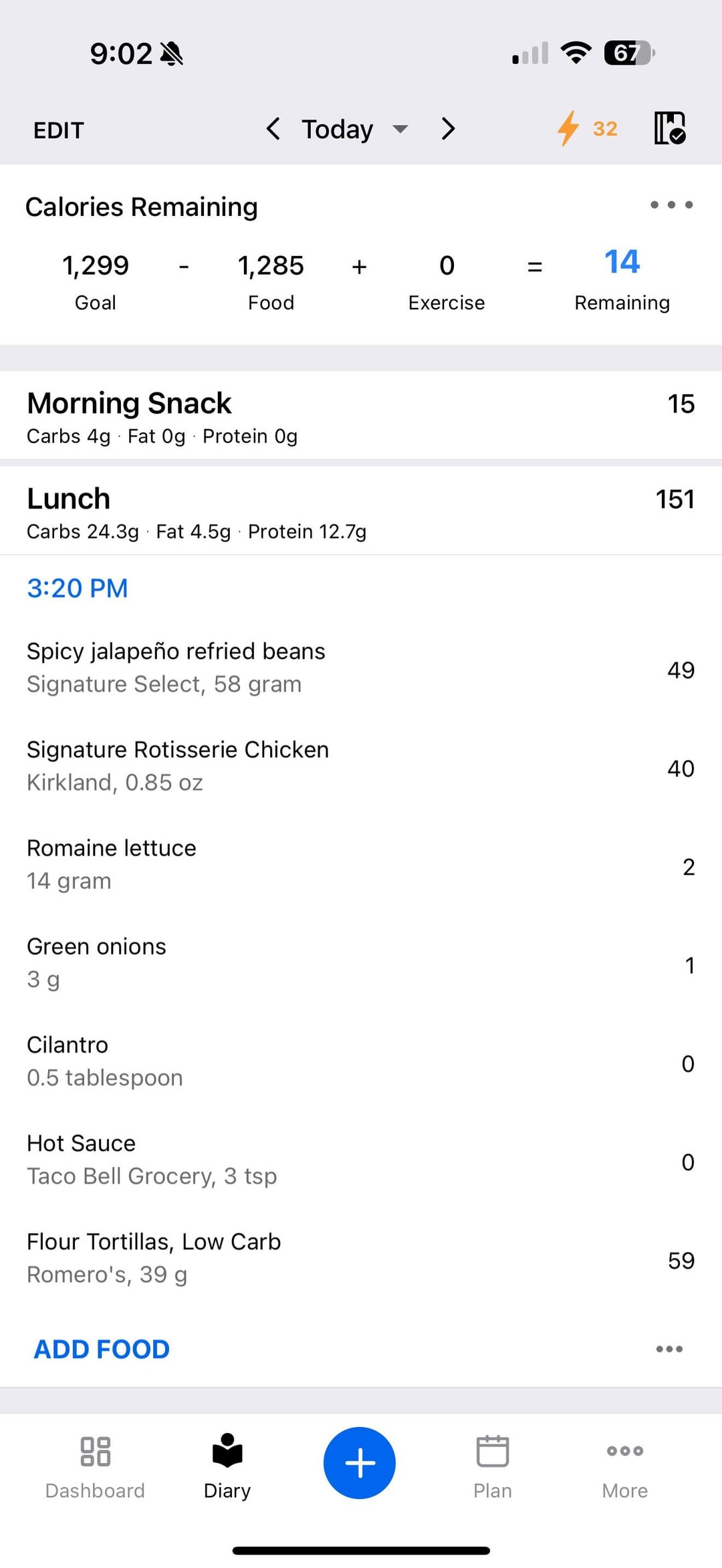Open Spicy jalapeño refried beans entry
Viewport: 722px width, 1568px height.
[361, 668]
